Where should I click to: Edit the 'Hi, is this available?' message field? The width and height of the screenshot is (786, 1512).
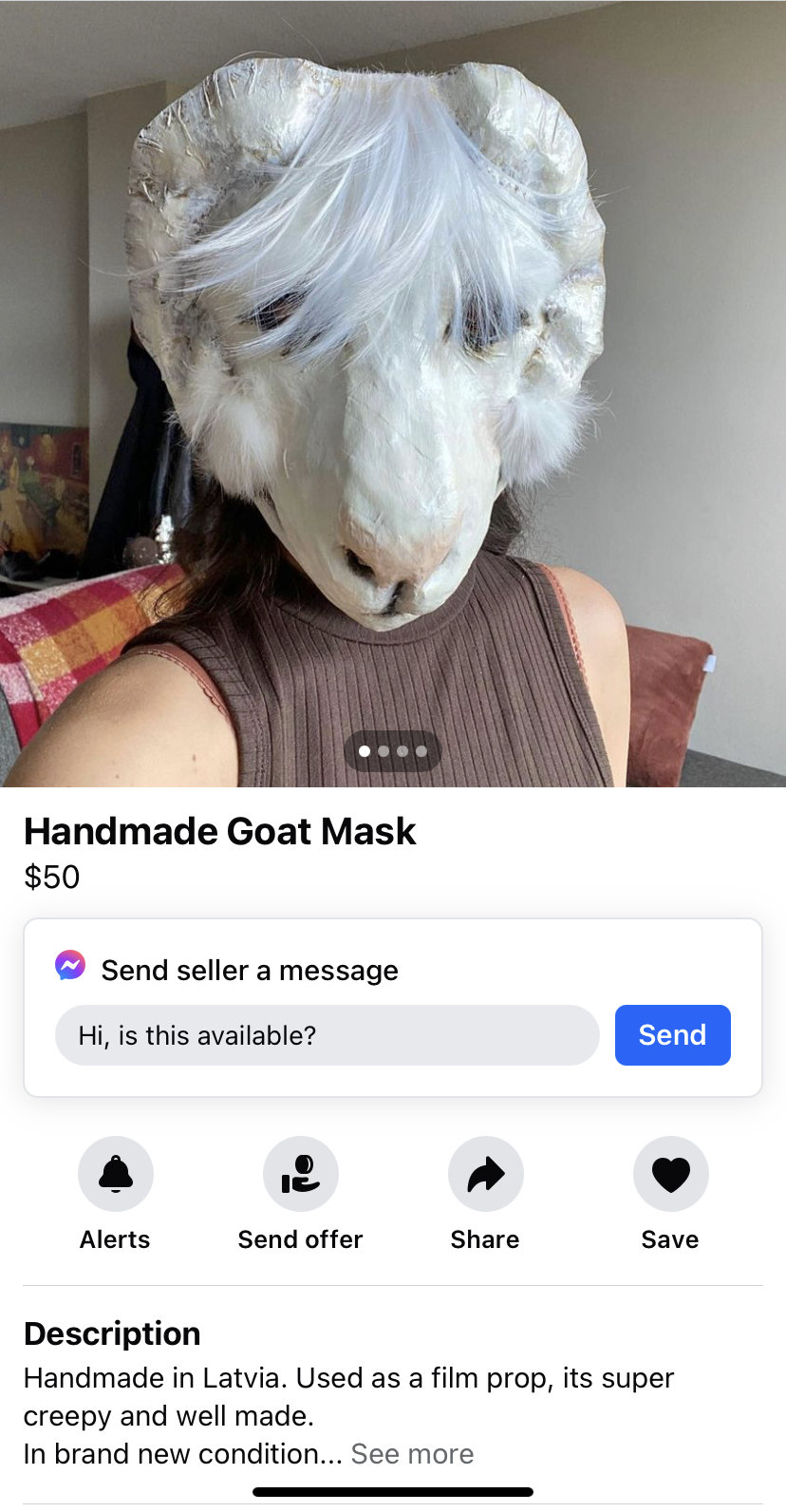point(327,1035)
